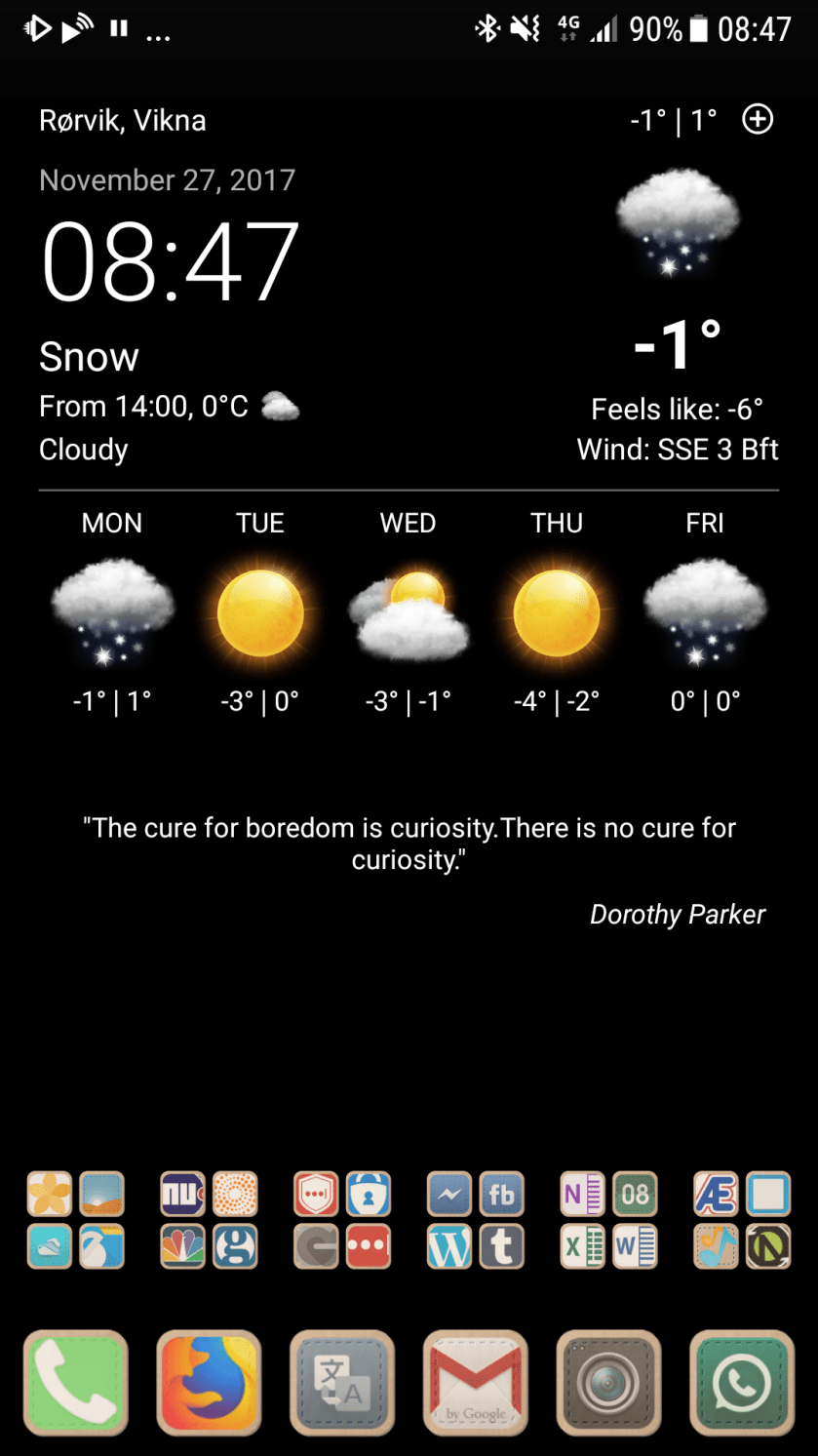
Task: Tap the 08:47 clock on the widget
Action: (x=170, y=262)
